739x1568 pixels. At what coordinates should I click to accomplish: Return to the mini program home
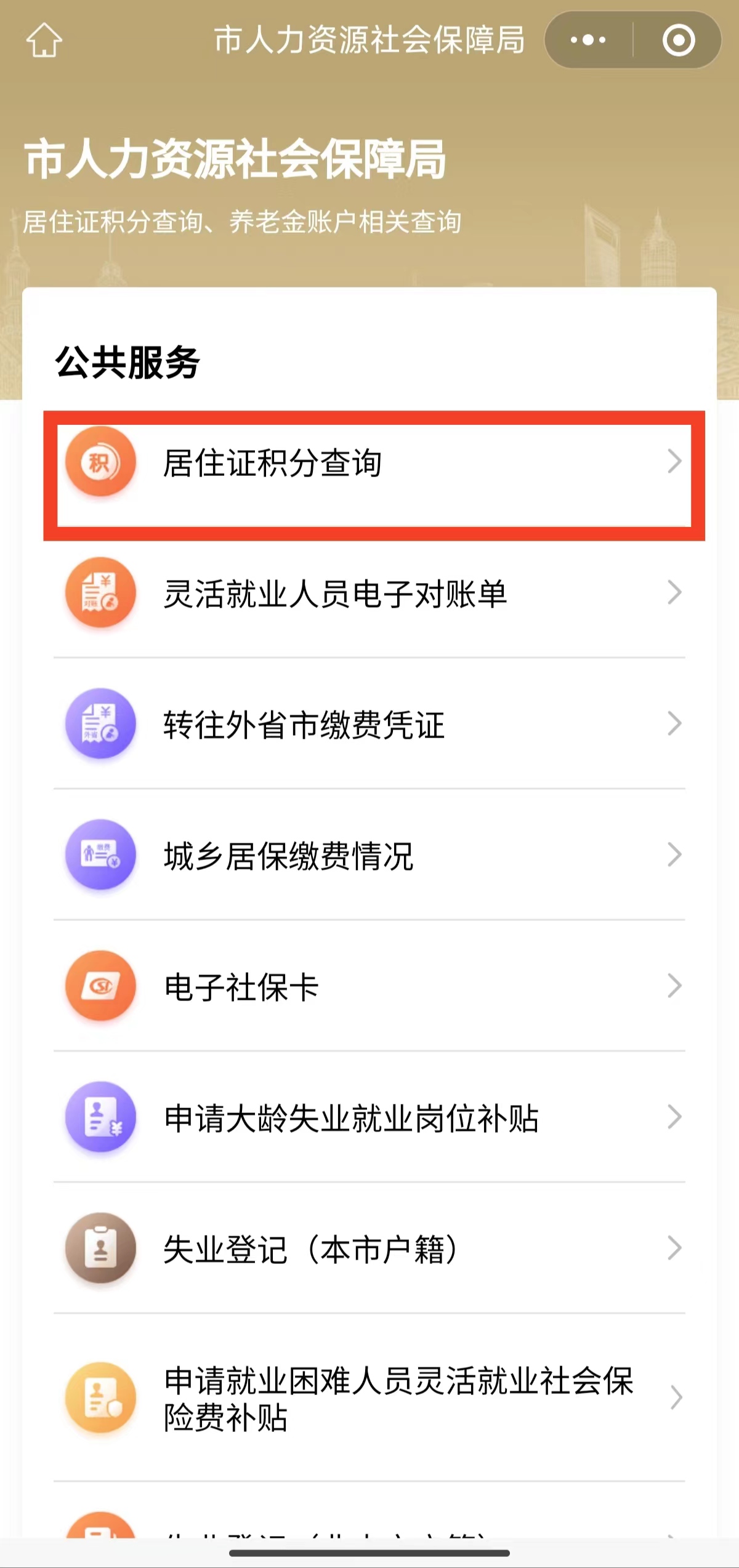click(44, 40)
